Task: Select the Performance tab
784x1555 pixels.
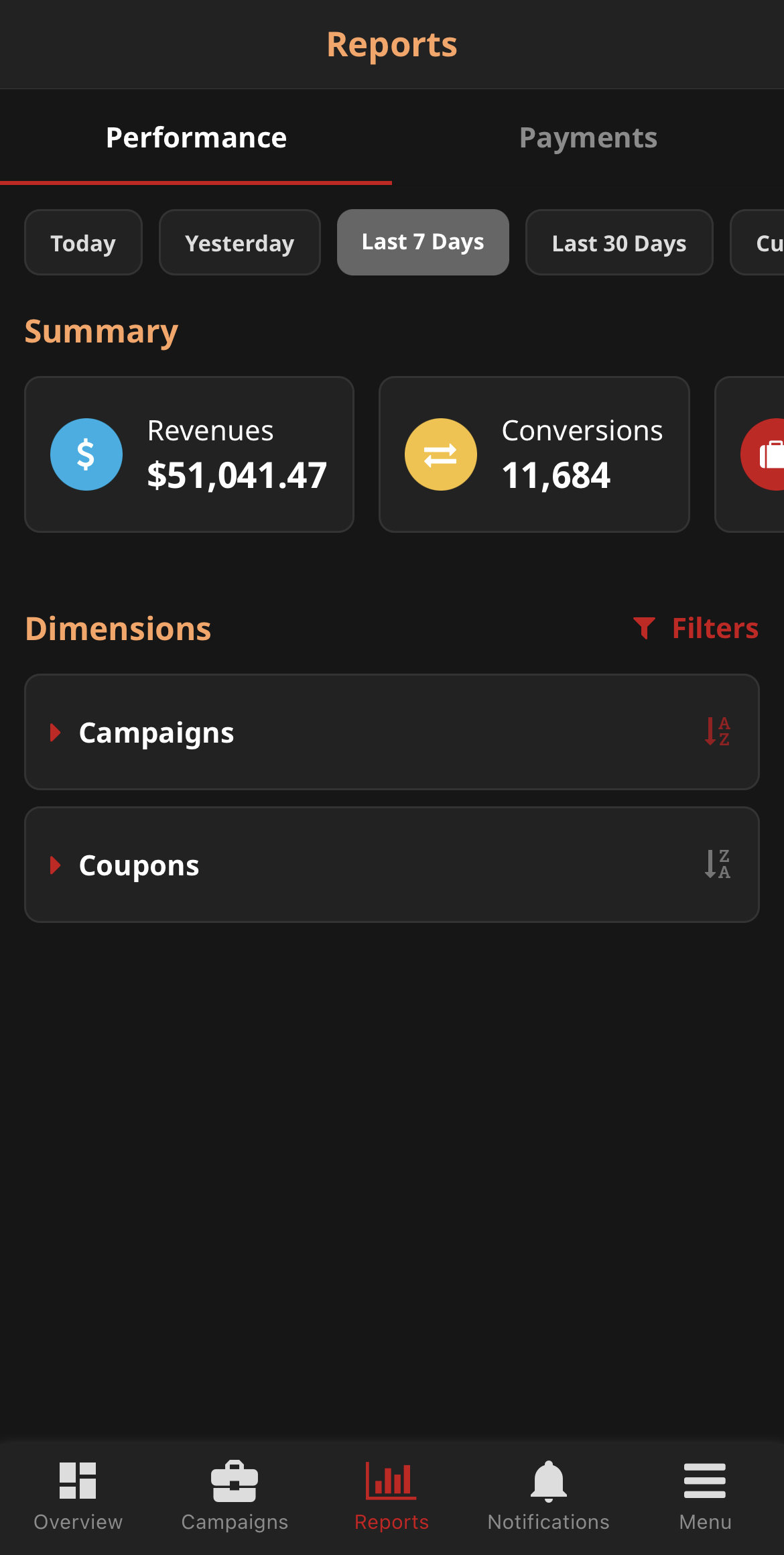Action: point(196,138)
